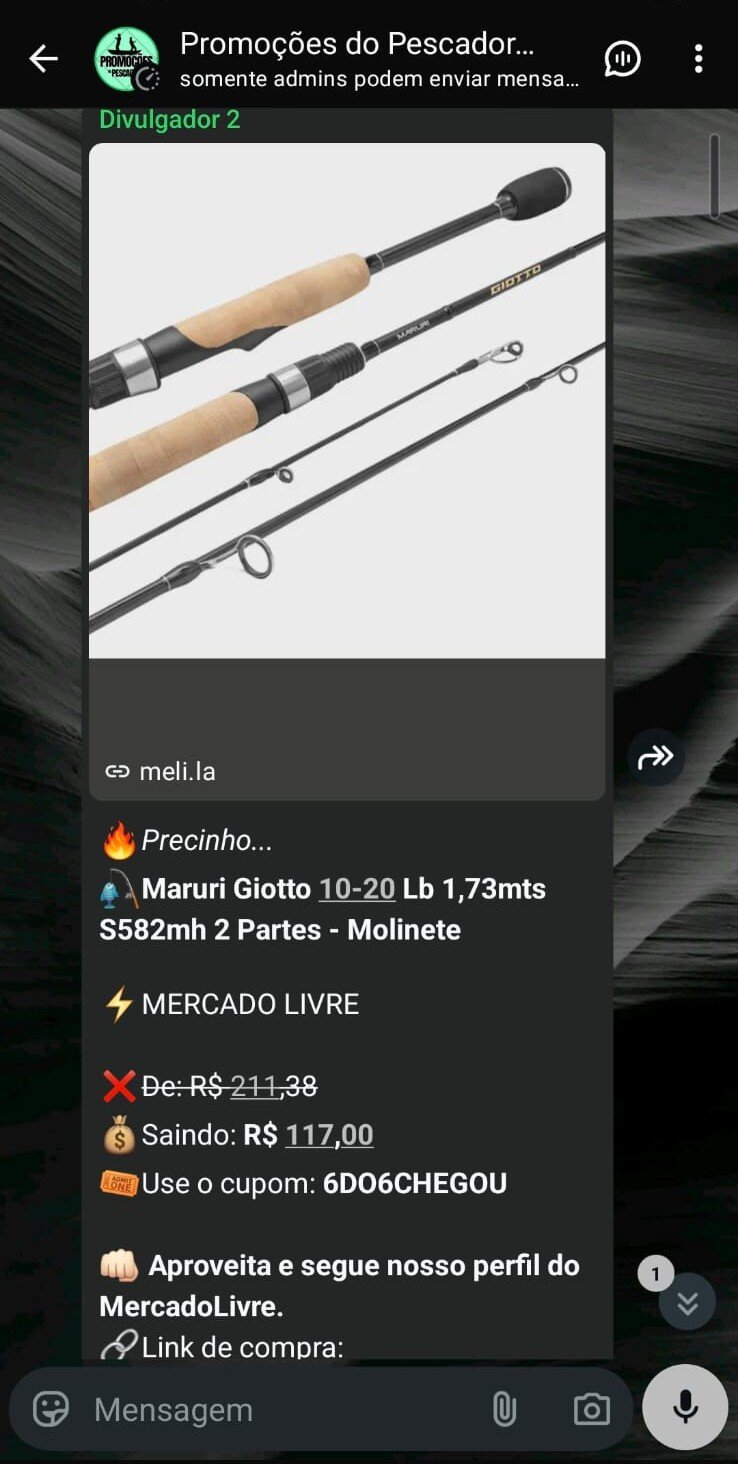738x1464 pixels.
Task: Open the meli.la link label
Action: pyautogui.click(x=177, y=771)
